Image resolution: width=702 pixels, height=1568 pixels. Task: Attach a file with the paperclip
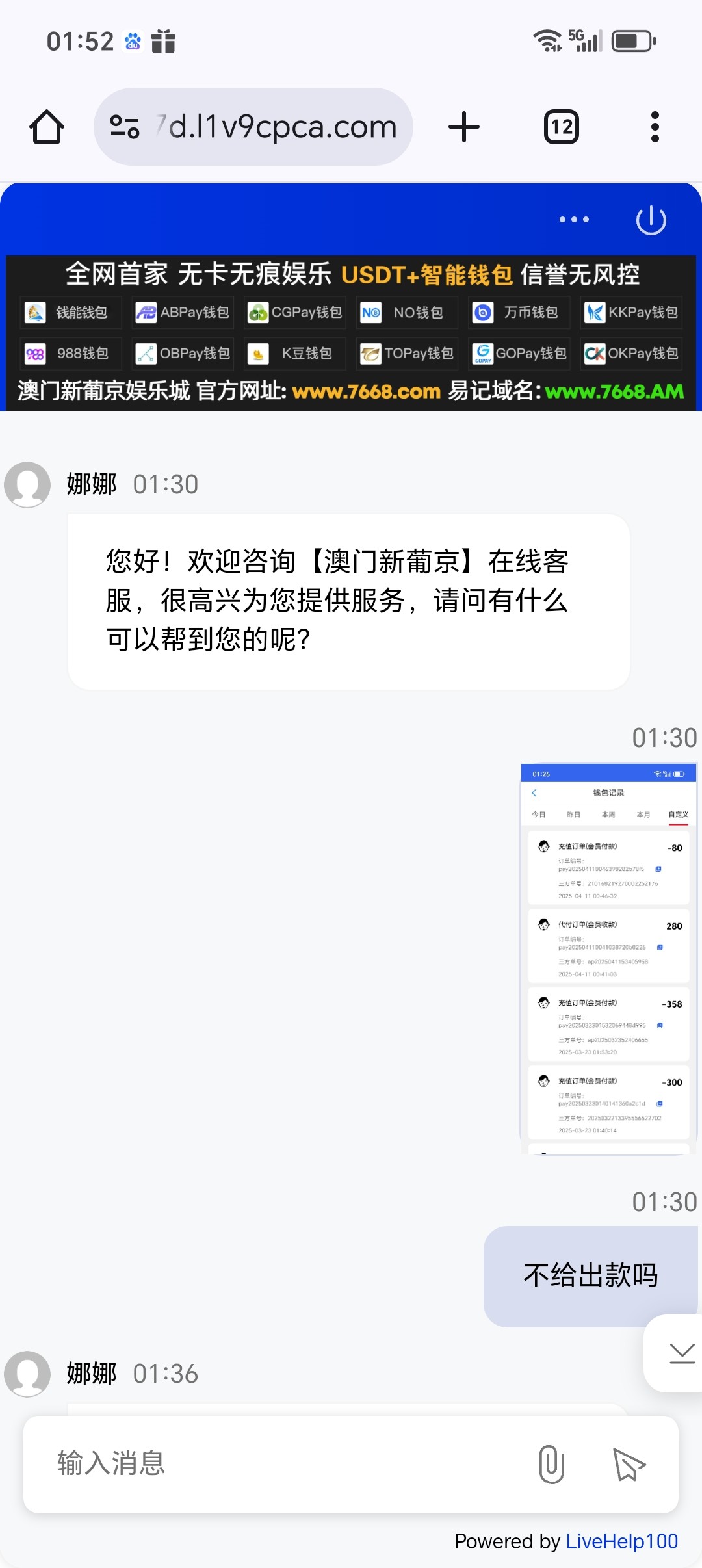click(551, 1464)
